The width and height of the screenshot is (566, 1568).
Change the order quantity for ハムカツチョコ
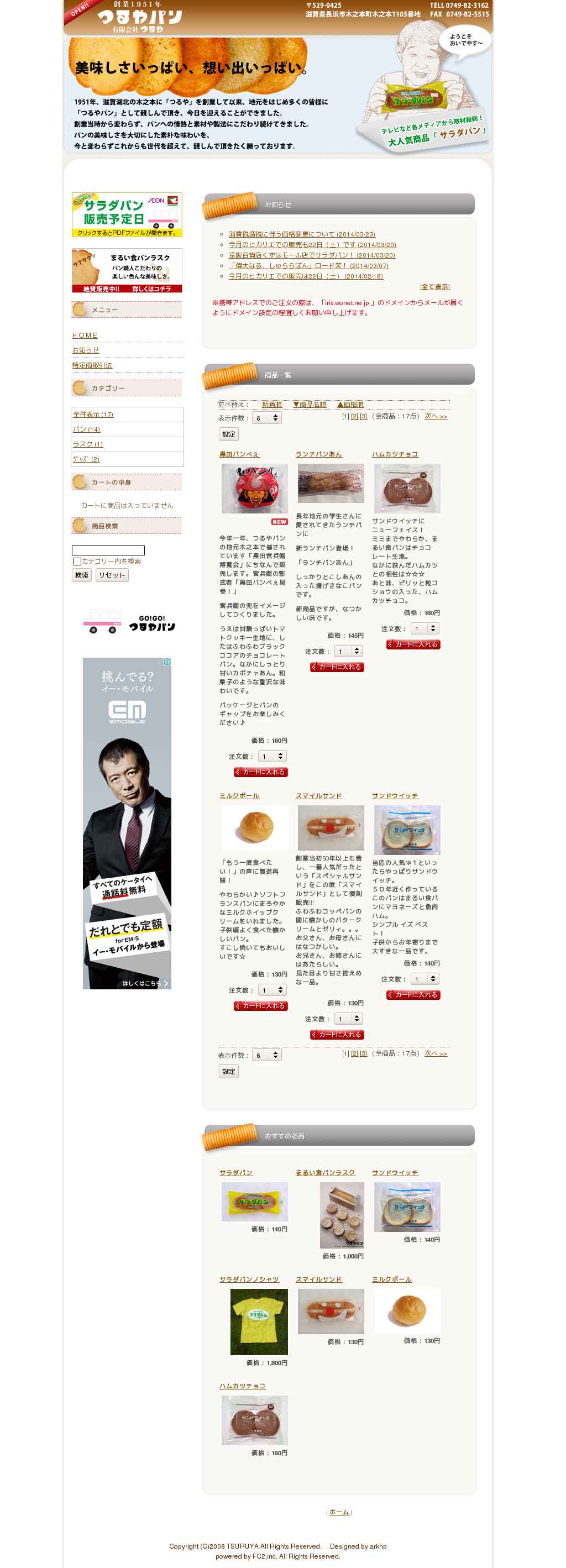tap(425, 629)
